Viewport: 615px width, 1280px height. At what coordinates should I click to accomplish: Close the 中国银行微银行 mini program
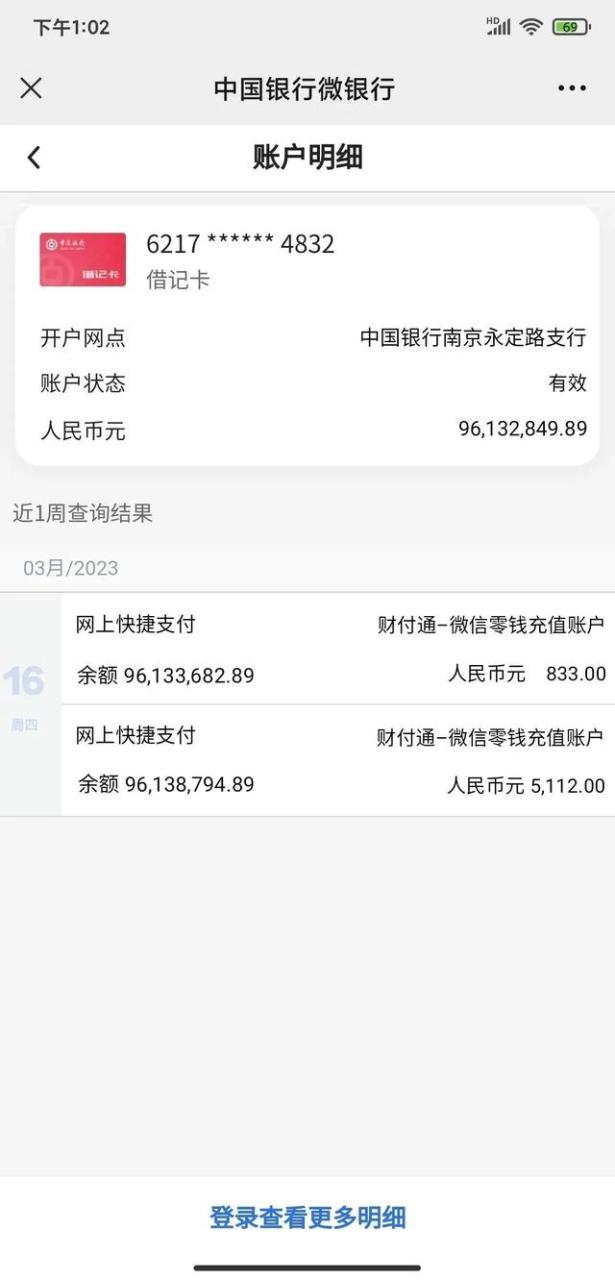pyautogui.click(x=31, y=88)
